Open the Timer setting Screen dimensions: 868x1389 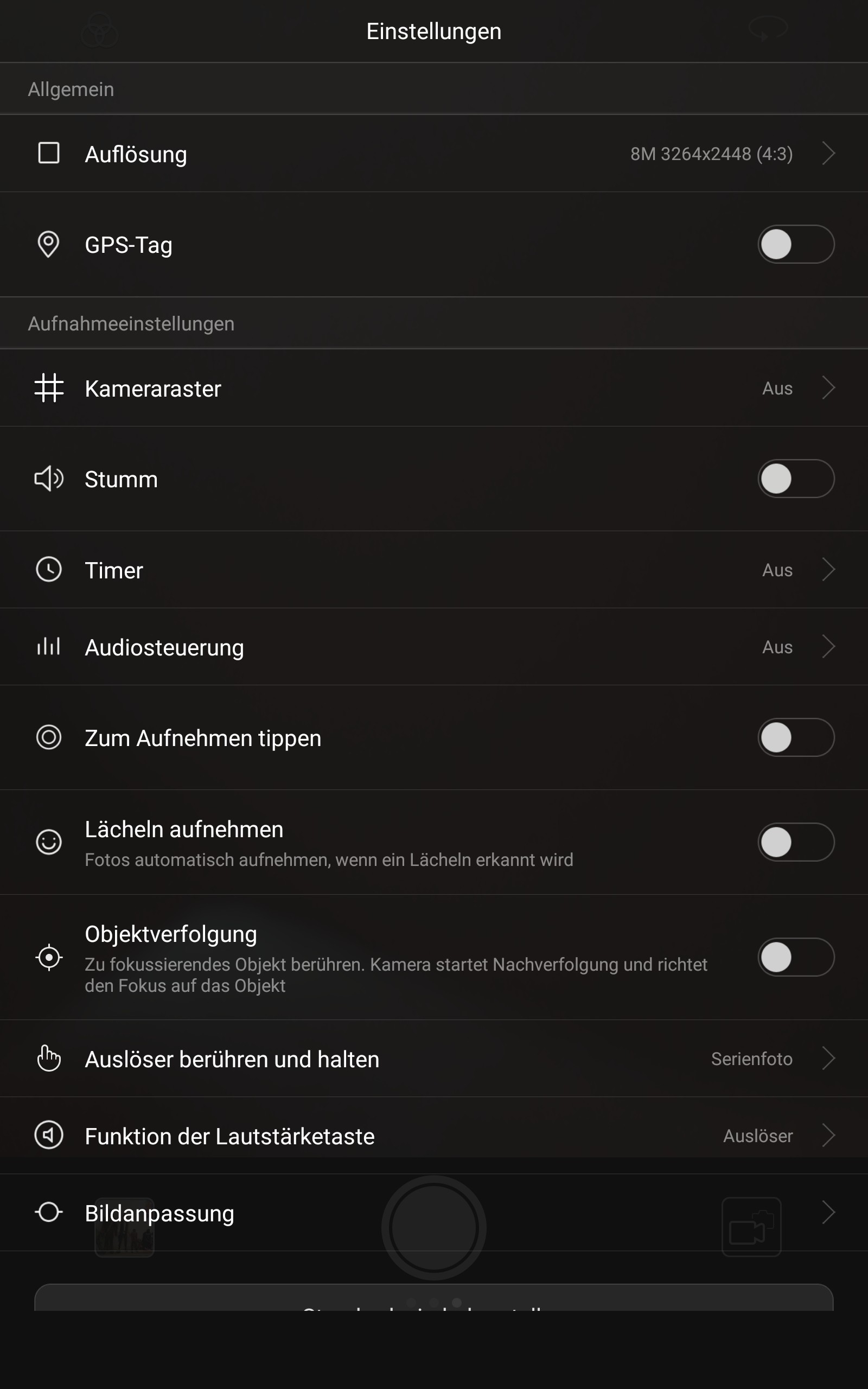(x=434, y=570)
